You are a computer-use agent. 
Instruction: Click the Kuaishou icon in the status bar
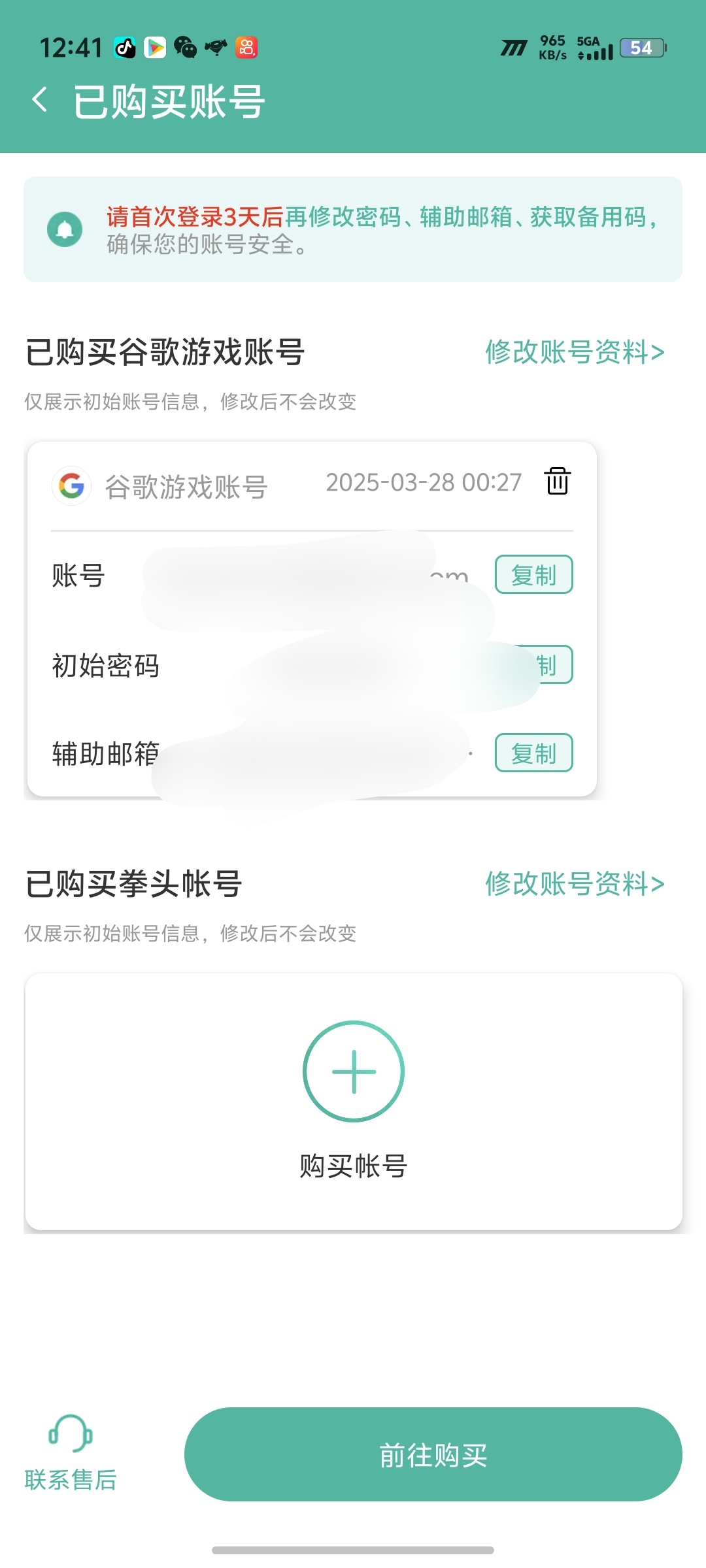[247, 47]
